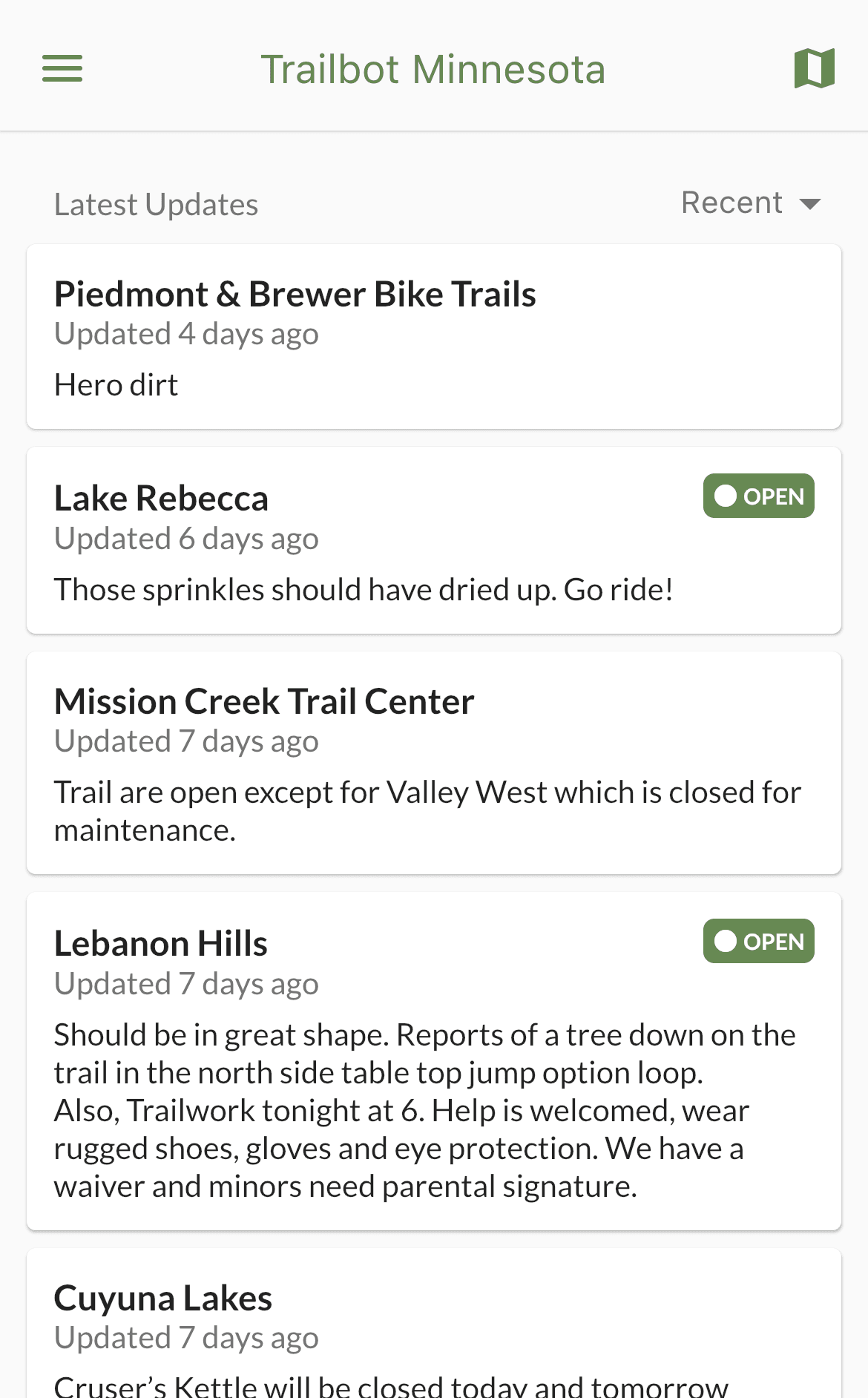Open Piedmont & Brewer Bike Trails card

coord(434,337)
